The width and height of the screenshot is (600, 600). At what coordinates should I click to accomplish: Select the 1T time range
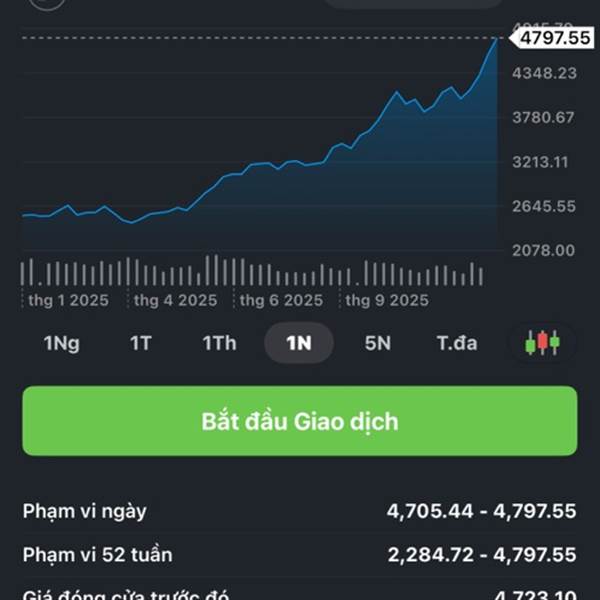[140, 343]
